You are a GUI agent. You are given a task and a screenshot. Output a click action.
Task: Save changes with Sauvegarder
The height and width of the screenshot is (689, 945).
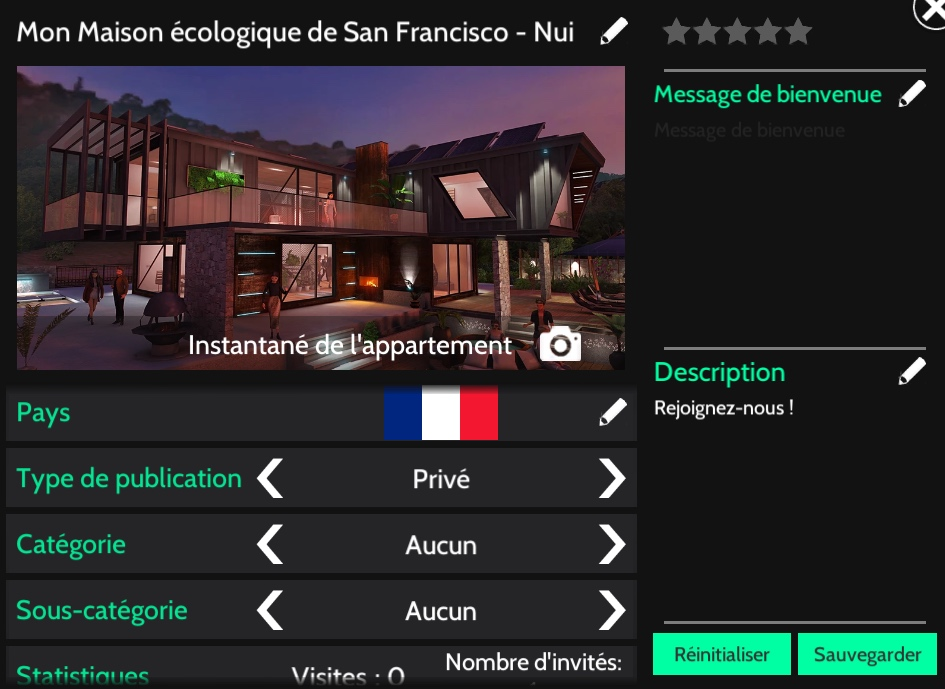tap(867, 655)
